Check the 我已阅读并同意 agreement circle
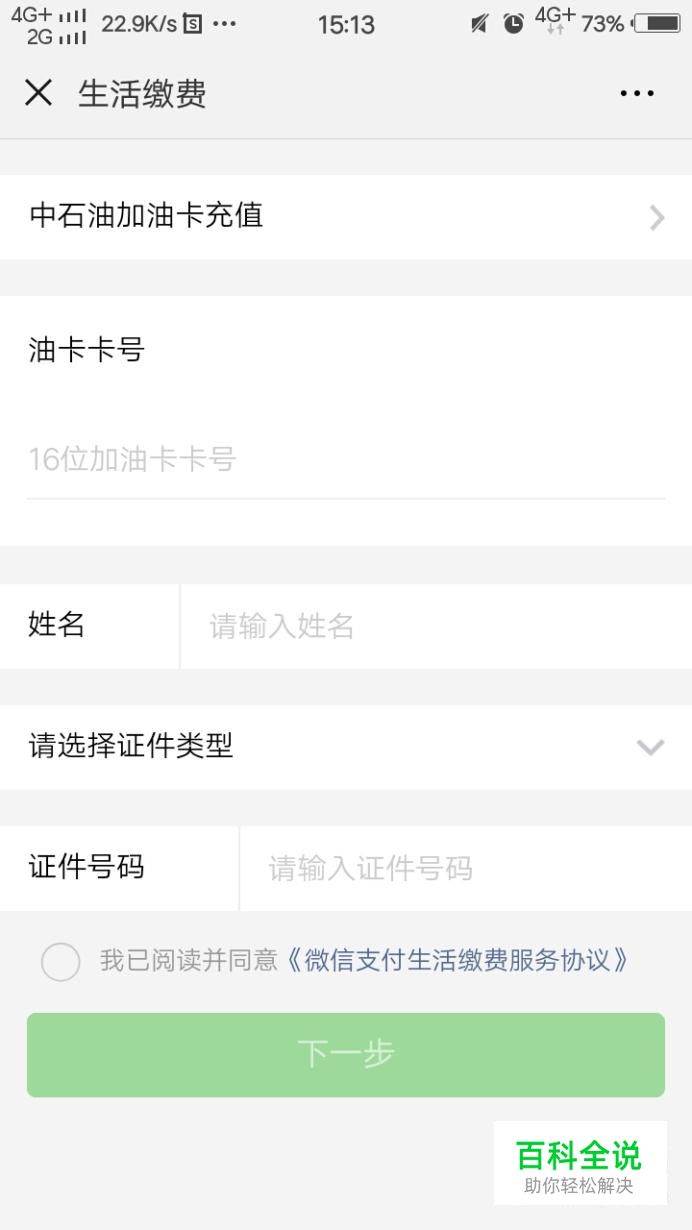Screen dimensions: 692x1230 coord(61,961)
